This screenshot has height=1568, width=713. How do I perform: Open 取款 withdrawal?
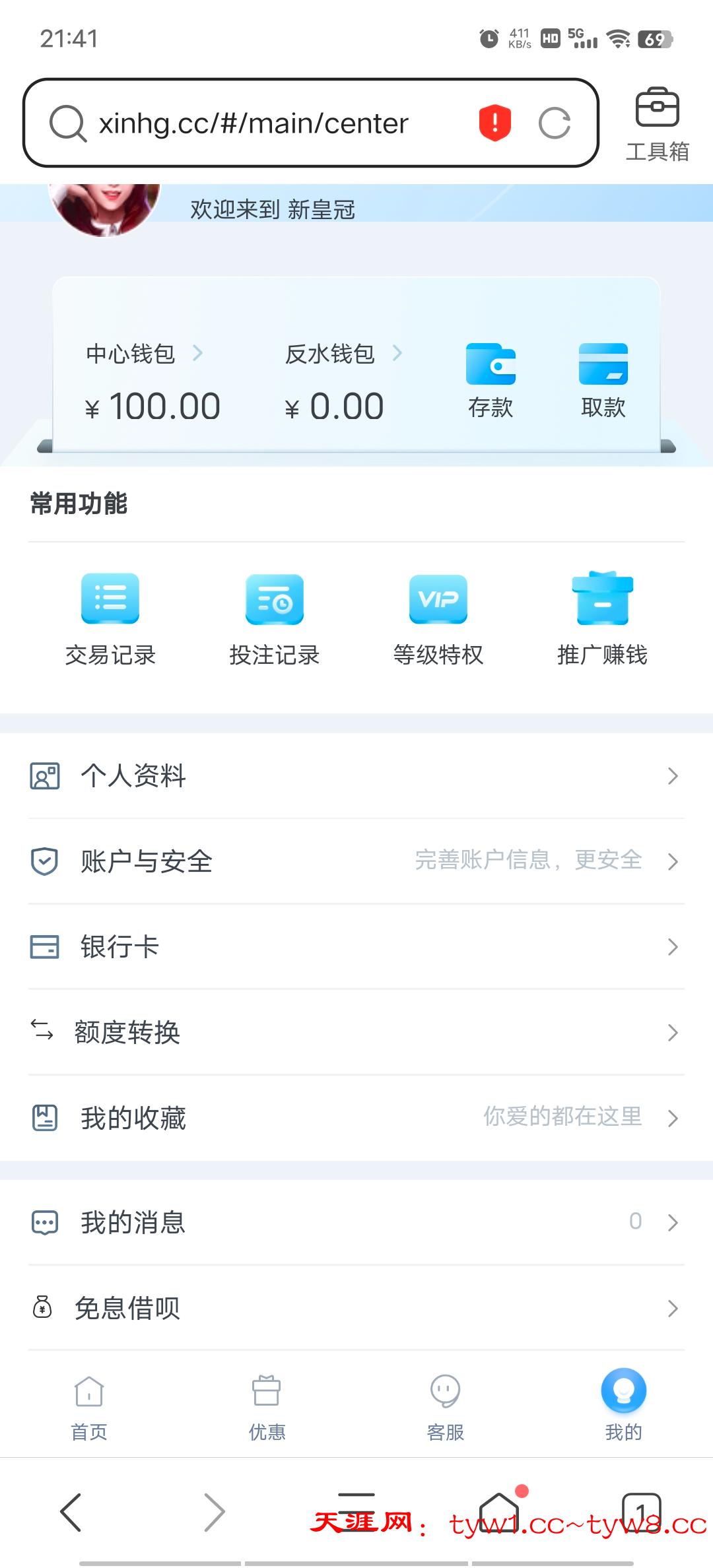[603, 380]
